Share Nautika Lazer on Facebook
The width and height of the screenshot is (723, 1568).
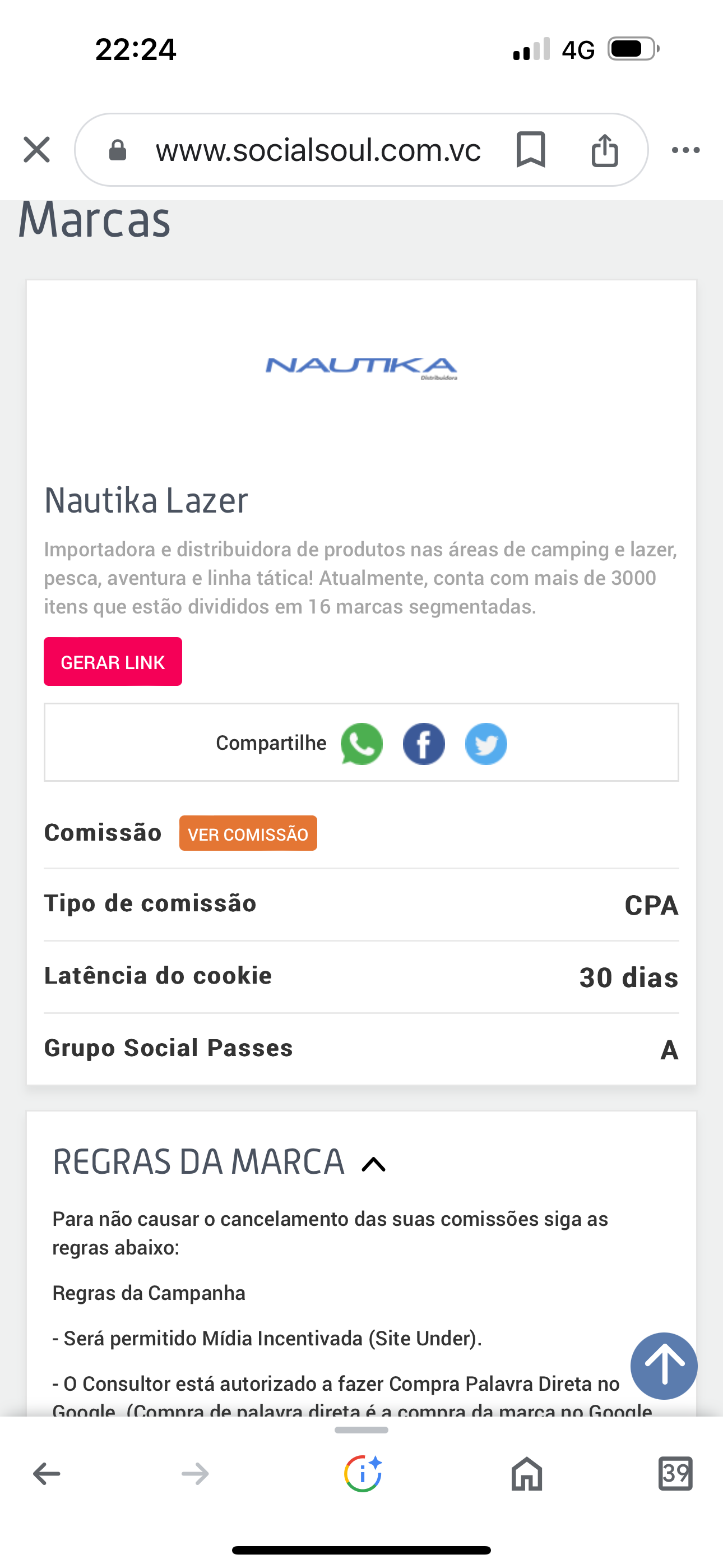pos(424,743)
